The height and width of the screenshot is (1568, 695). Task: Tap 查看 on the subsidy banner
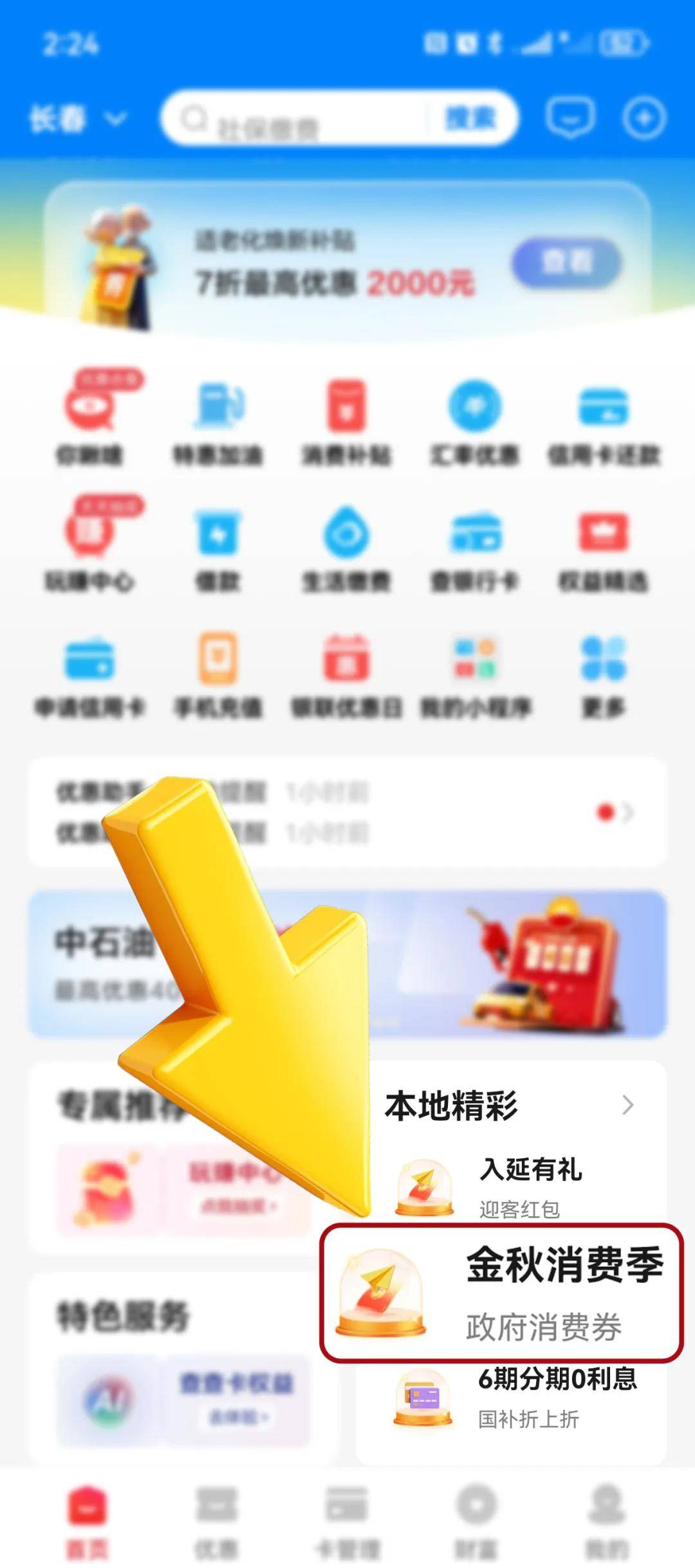566,262
